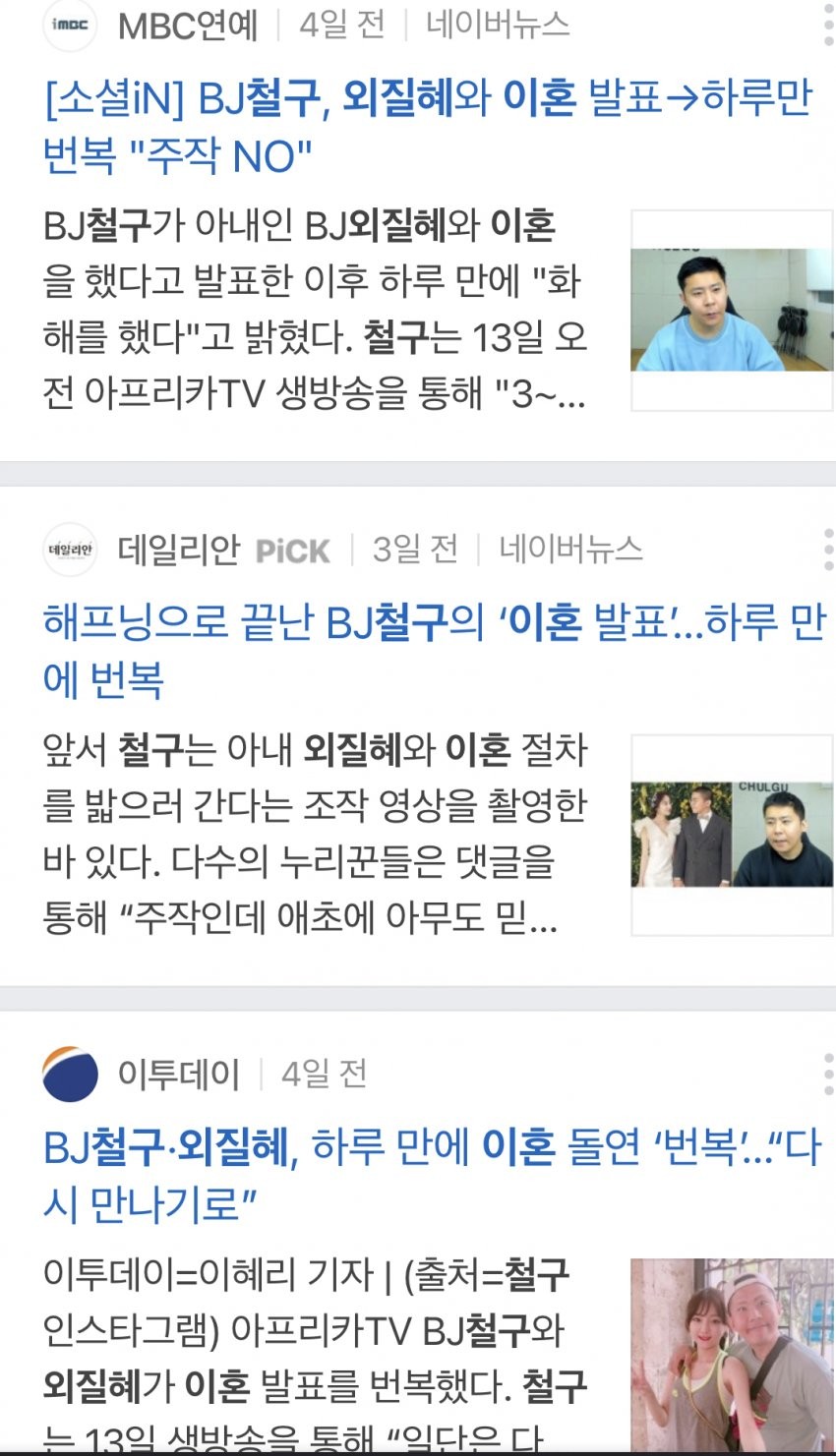Visit the 데일리안 publisher page
Screen dimensions: 836x1456
pos(178,549)
